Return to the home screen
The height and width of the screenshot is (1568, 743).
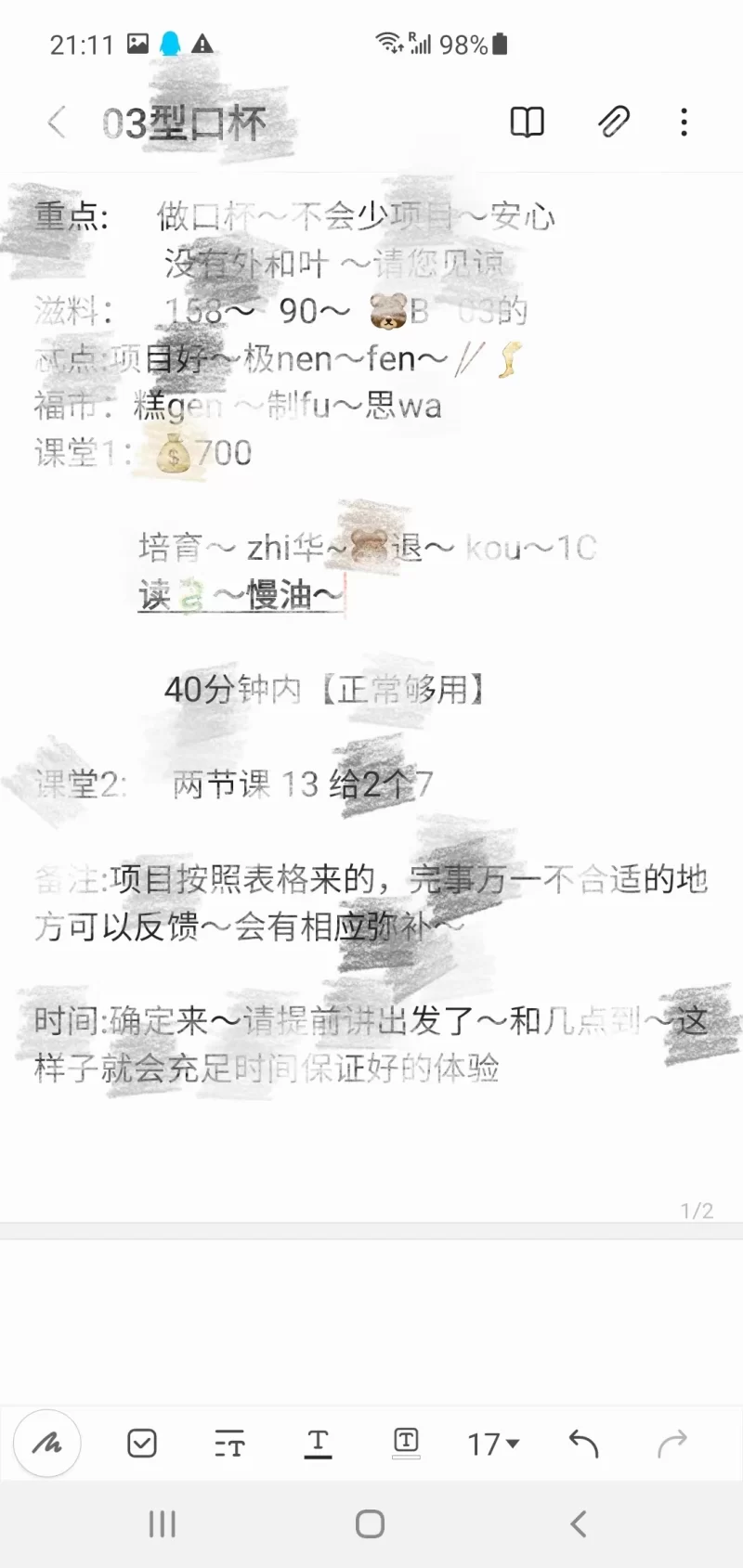coord(370,1523)
